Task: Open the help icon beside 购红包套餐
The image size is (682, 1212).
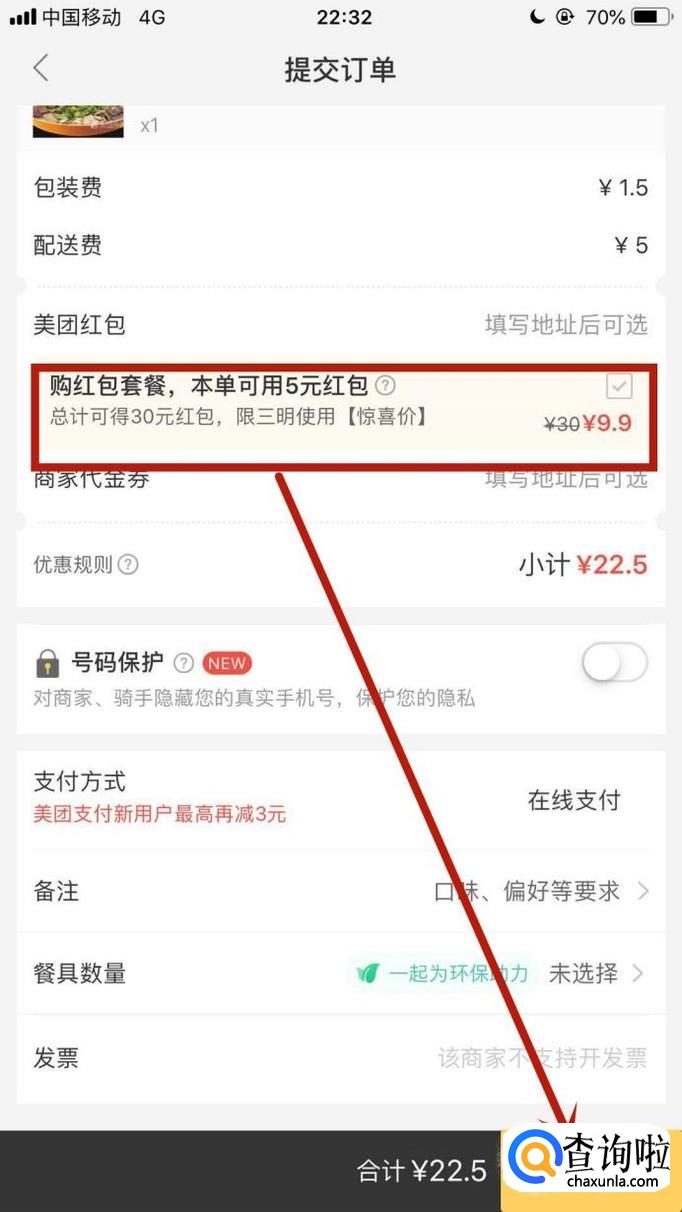Action: point(385,386)
